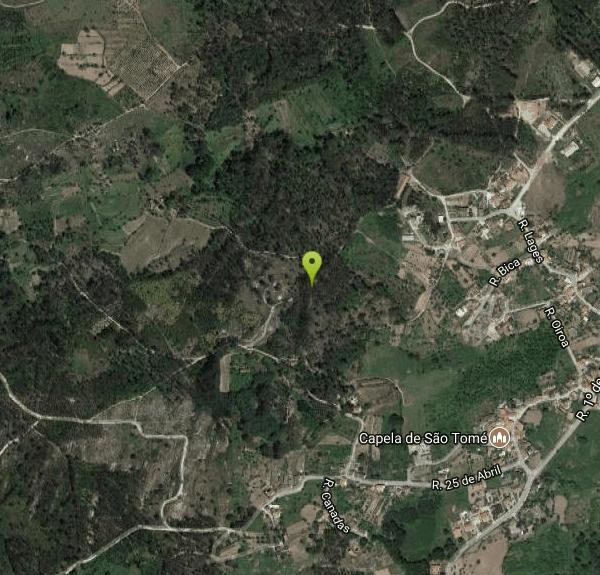Open the Capela de São Tomé place marker
600x575 pixels.
502,438
